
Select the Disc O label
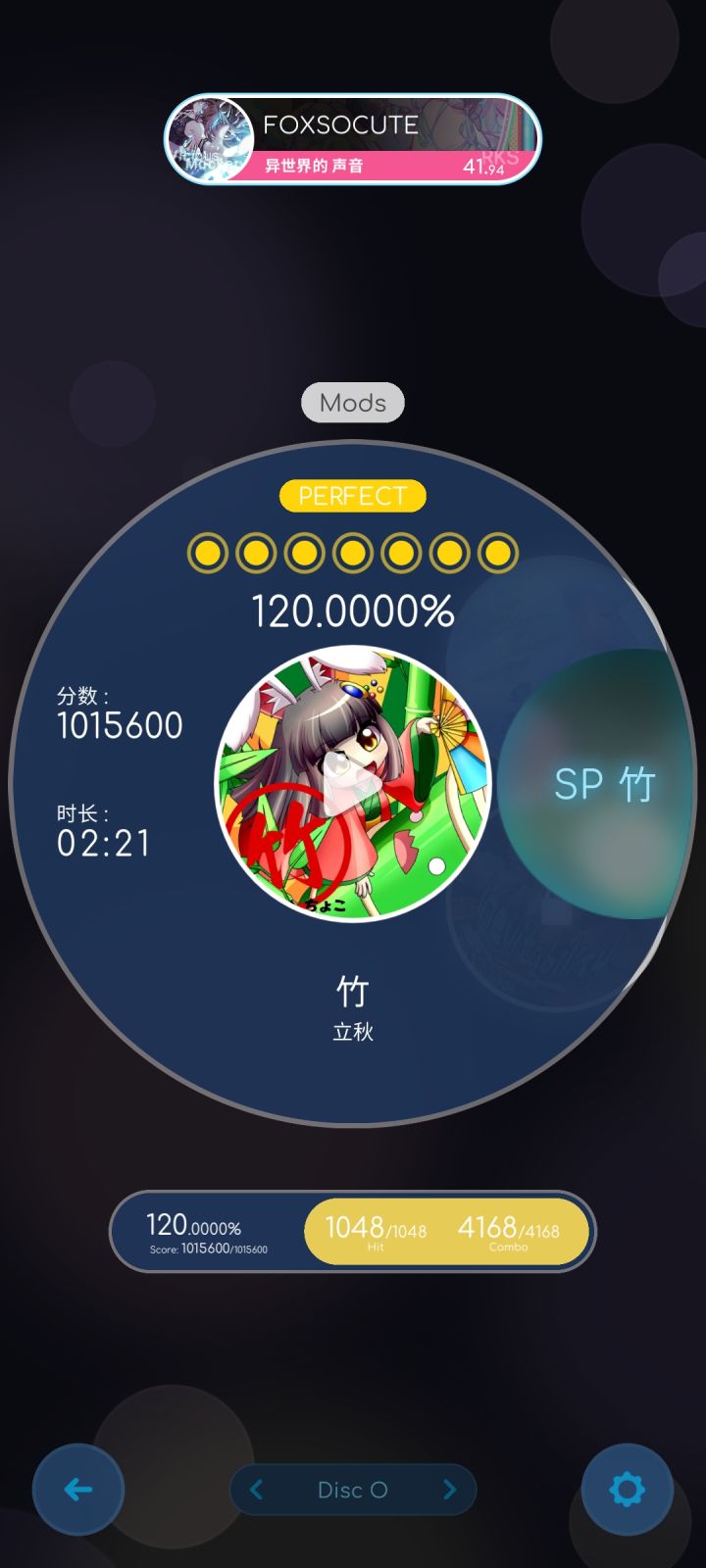(352, 1489)
